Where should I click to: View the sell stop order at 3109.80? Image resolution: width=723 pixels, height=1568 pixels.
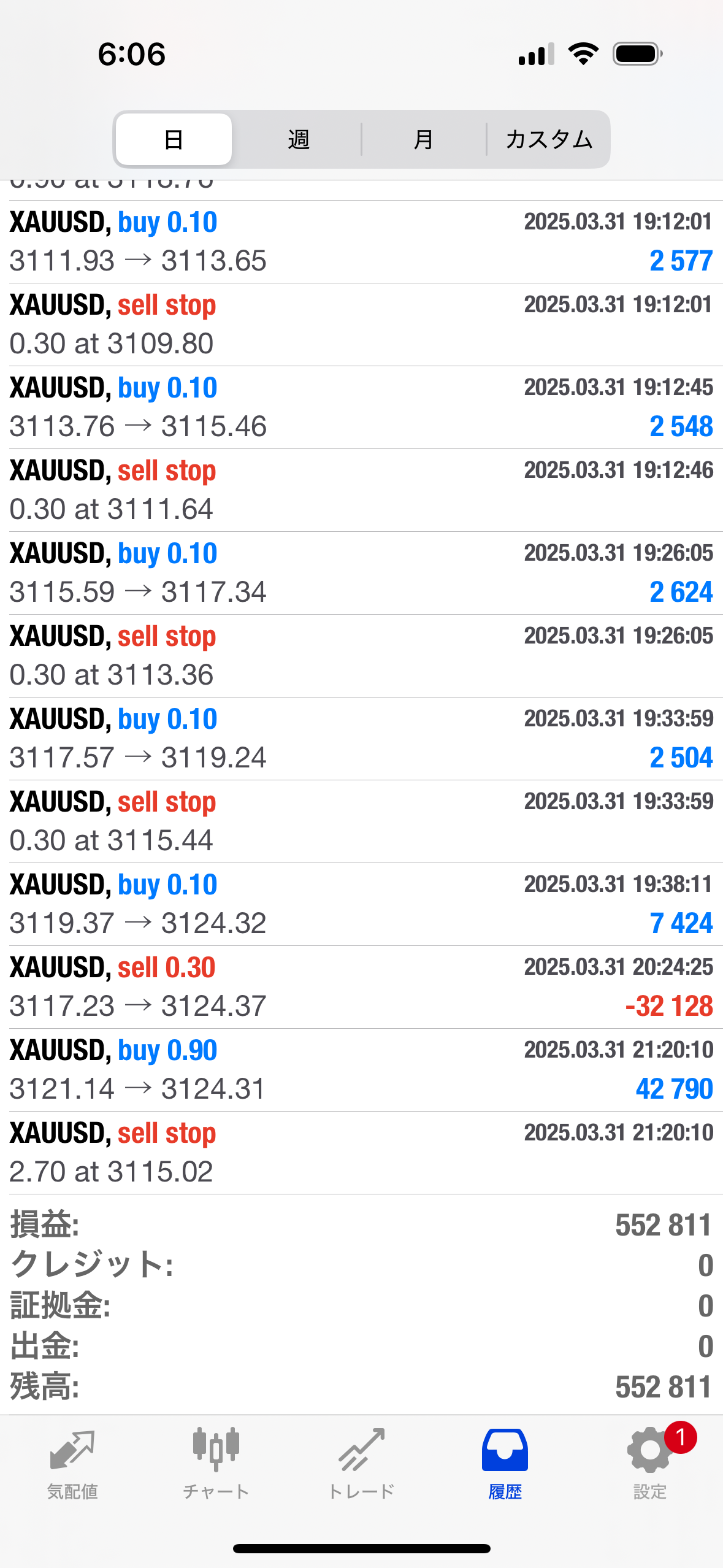(x=361, y=325)
